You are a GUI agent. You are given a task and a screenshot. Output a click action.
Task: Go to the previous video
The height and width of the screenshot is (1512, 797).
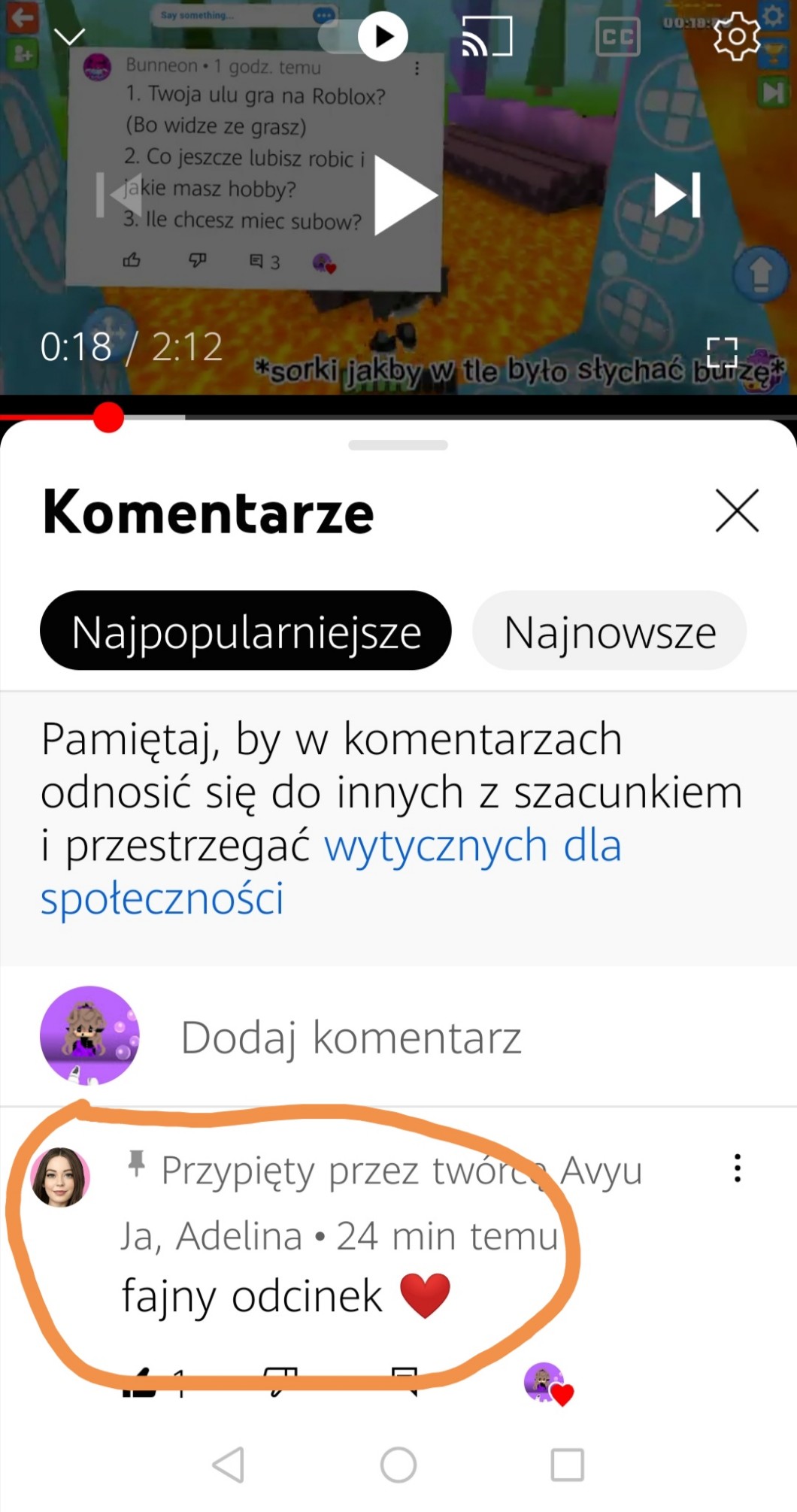coord(119,195)
